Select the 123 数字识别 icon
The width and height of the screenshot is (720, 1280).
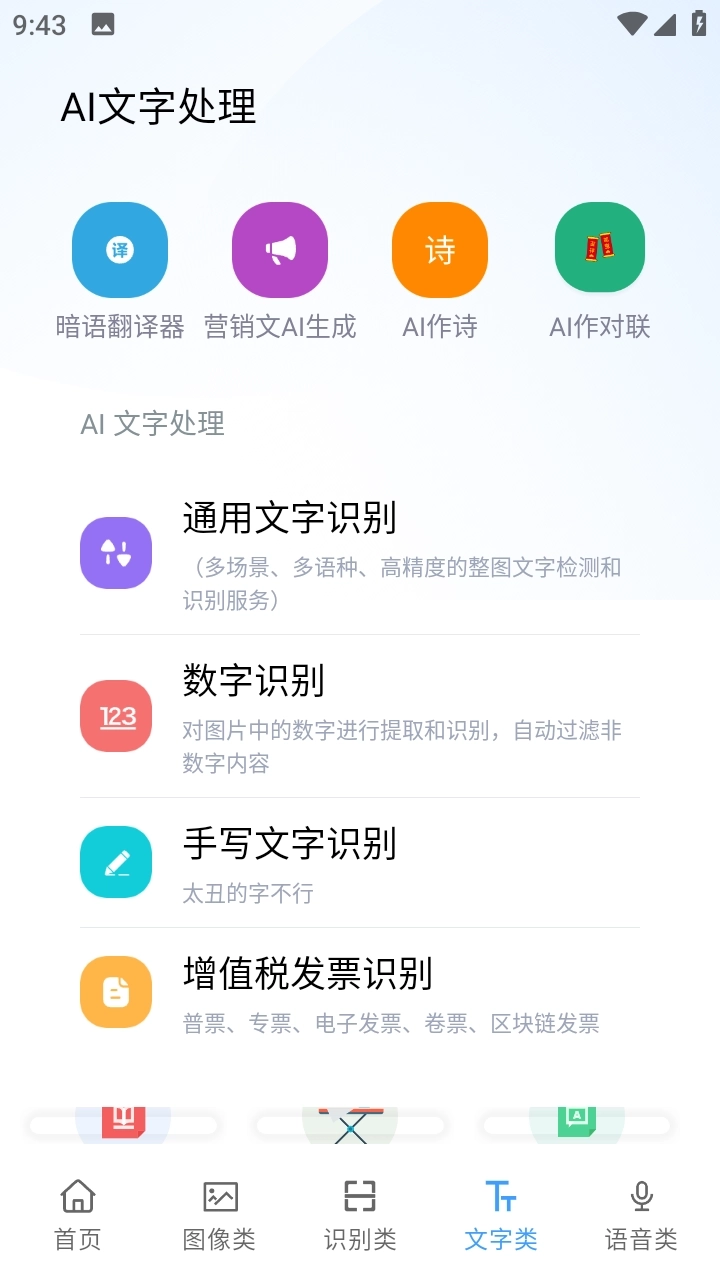115,716
